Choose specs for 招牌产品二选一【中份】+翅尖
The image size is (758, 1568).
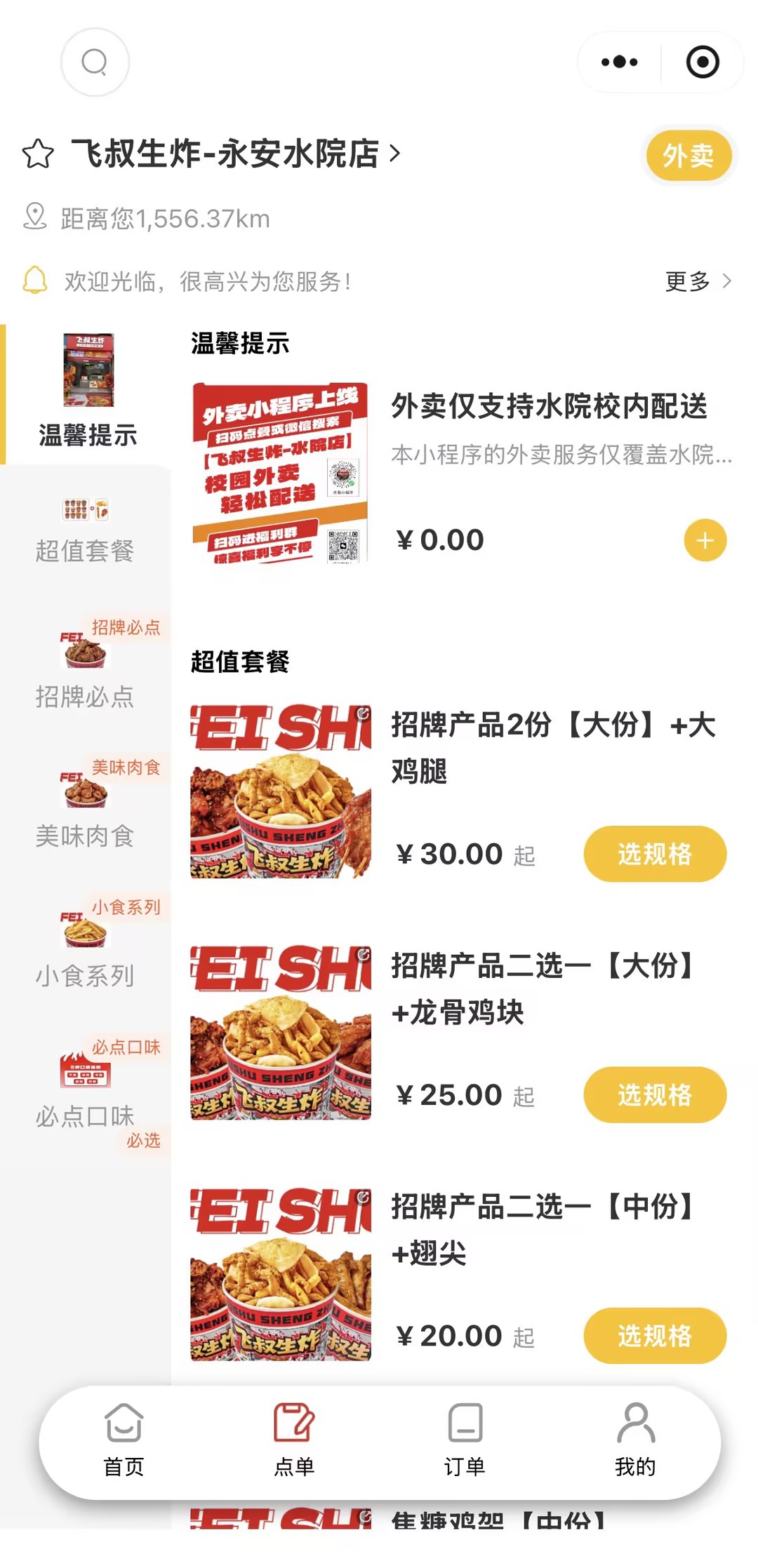click(x=654, y=1336)
